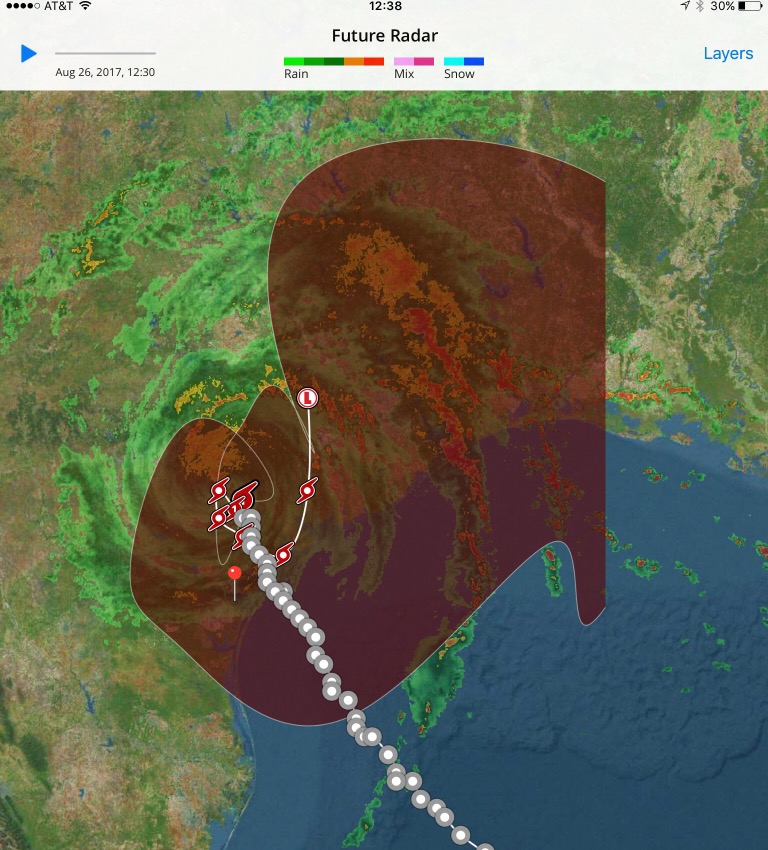Tap the L low-pressure forecast marker
Viewport: 768px width, 850px height.
308,398
